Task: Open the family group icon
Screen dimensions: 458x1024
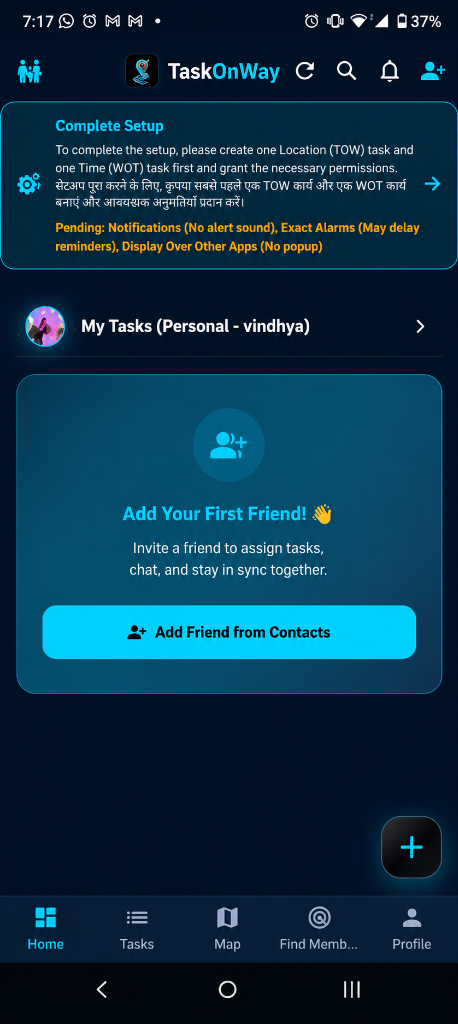Action: 29,71
